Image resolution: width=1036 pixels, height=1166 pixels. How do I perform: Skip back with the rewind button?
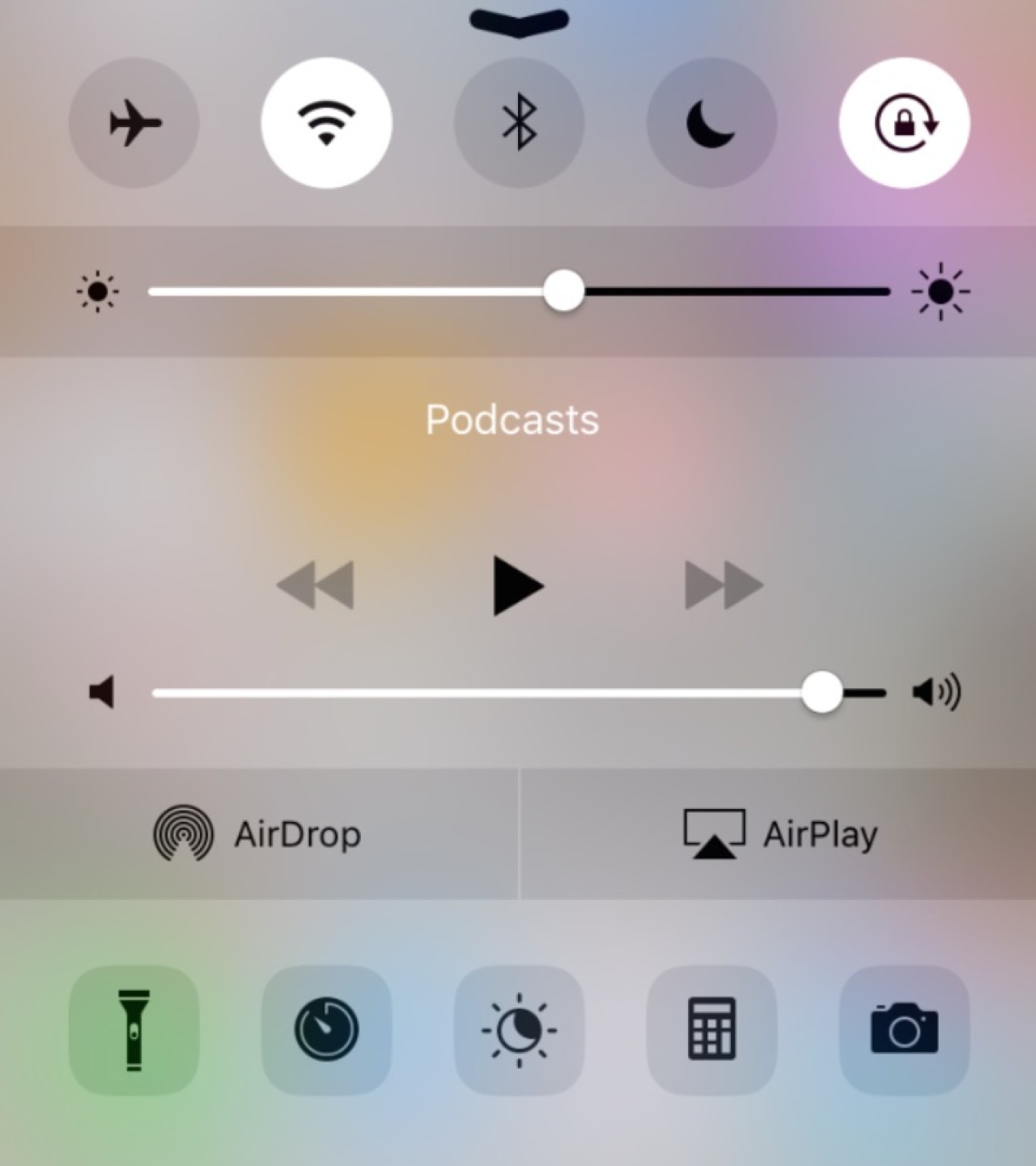pyautogui.click(x=316, y=585)
